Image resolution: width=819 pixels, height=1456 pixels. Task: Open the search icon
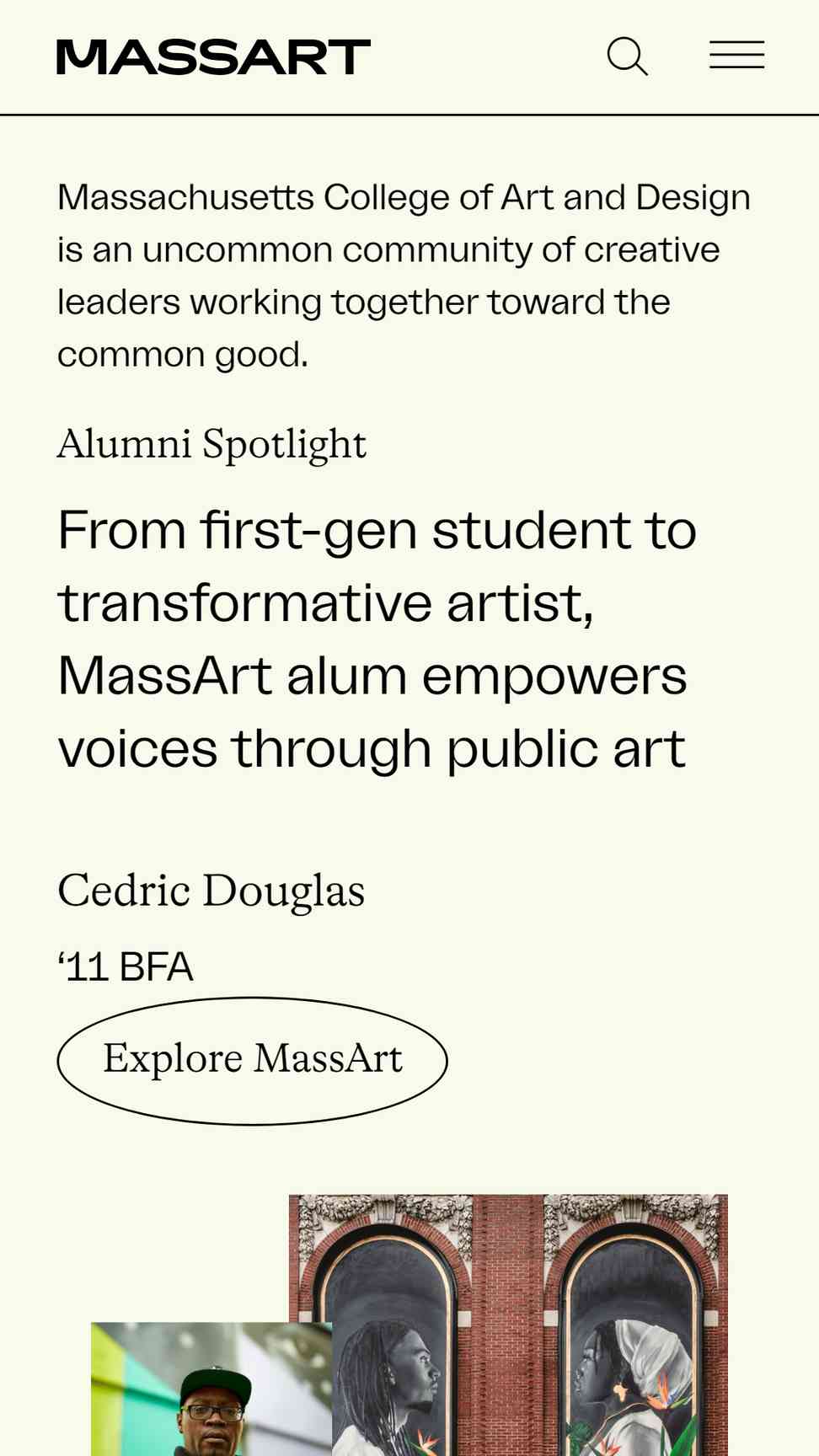pyautogui.click(x=628, y=56)
